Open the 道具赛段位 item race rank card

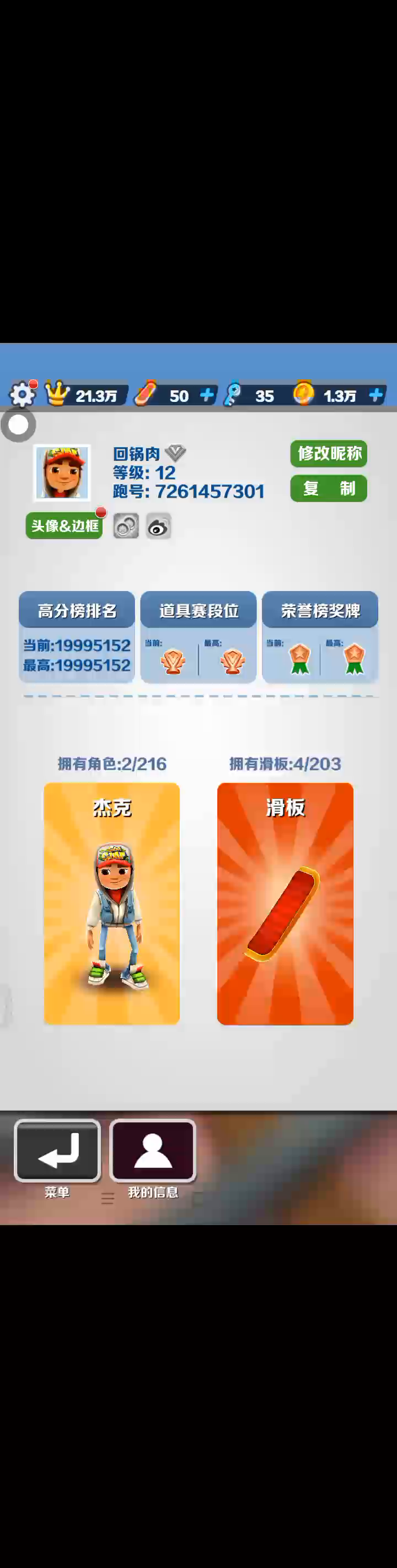pos(198,636)
